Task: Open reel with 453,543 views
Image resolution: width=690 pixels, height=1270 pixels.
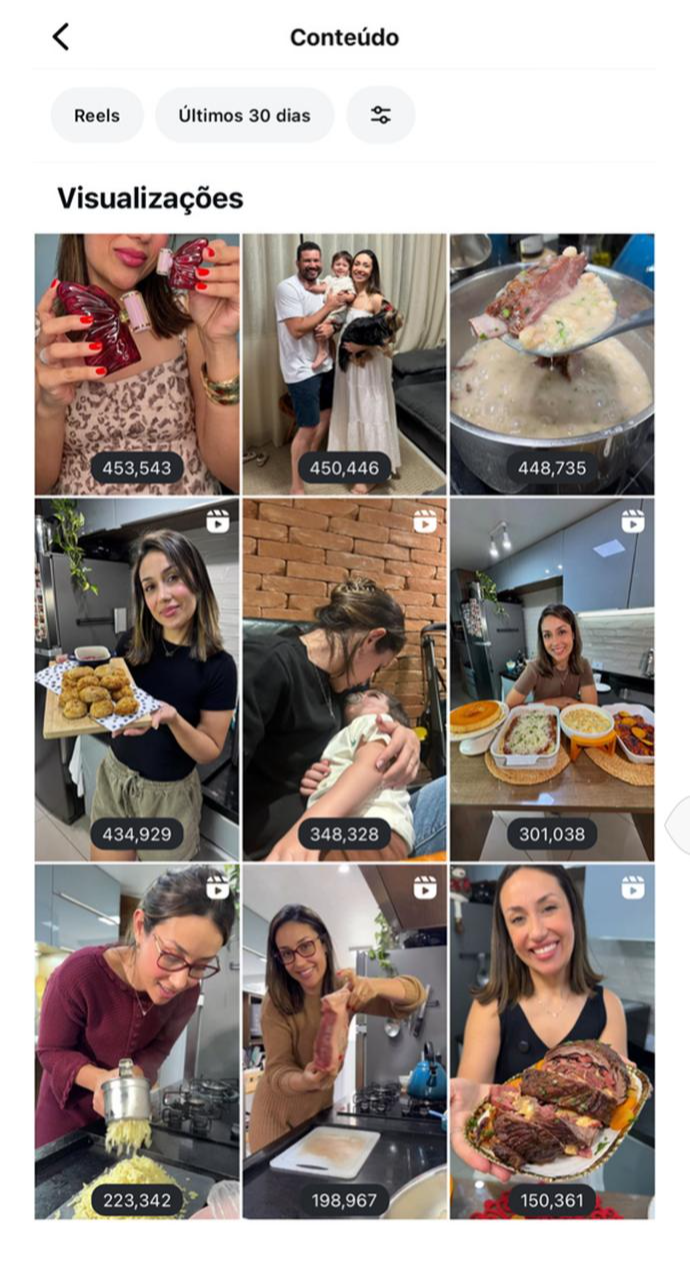Action: [137, 364]
